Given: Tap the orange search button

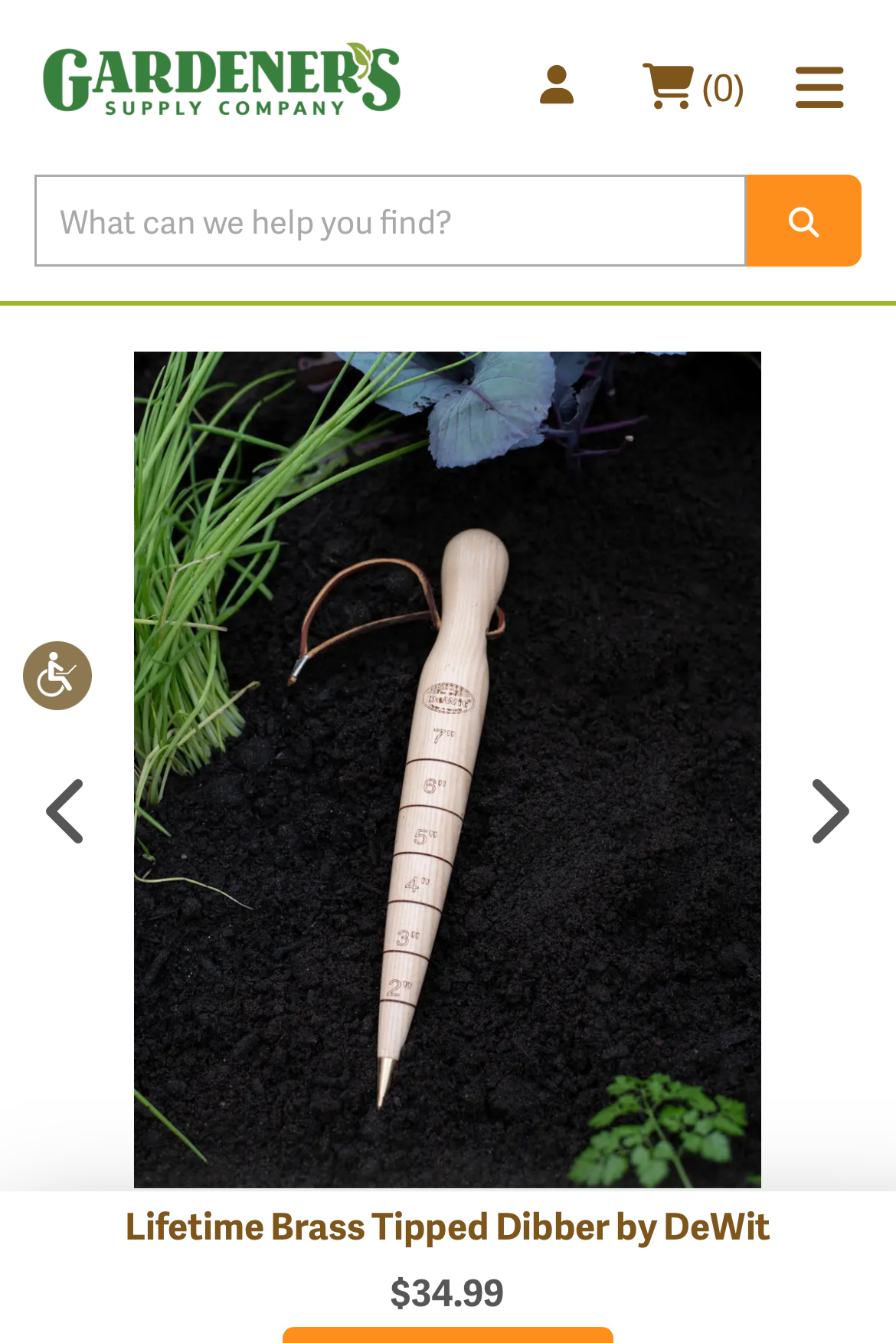Looking at the screenshot, I should point(803,221).
